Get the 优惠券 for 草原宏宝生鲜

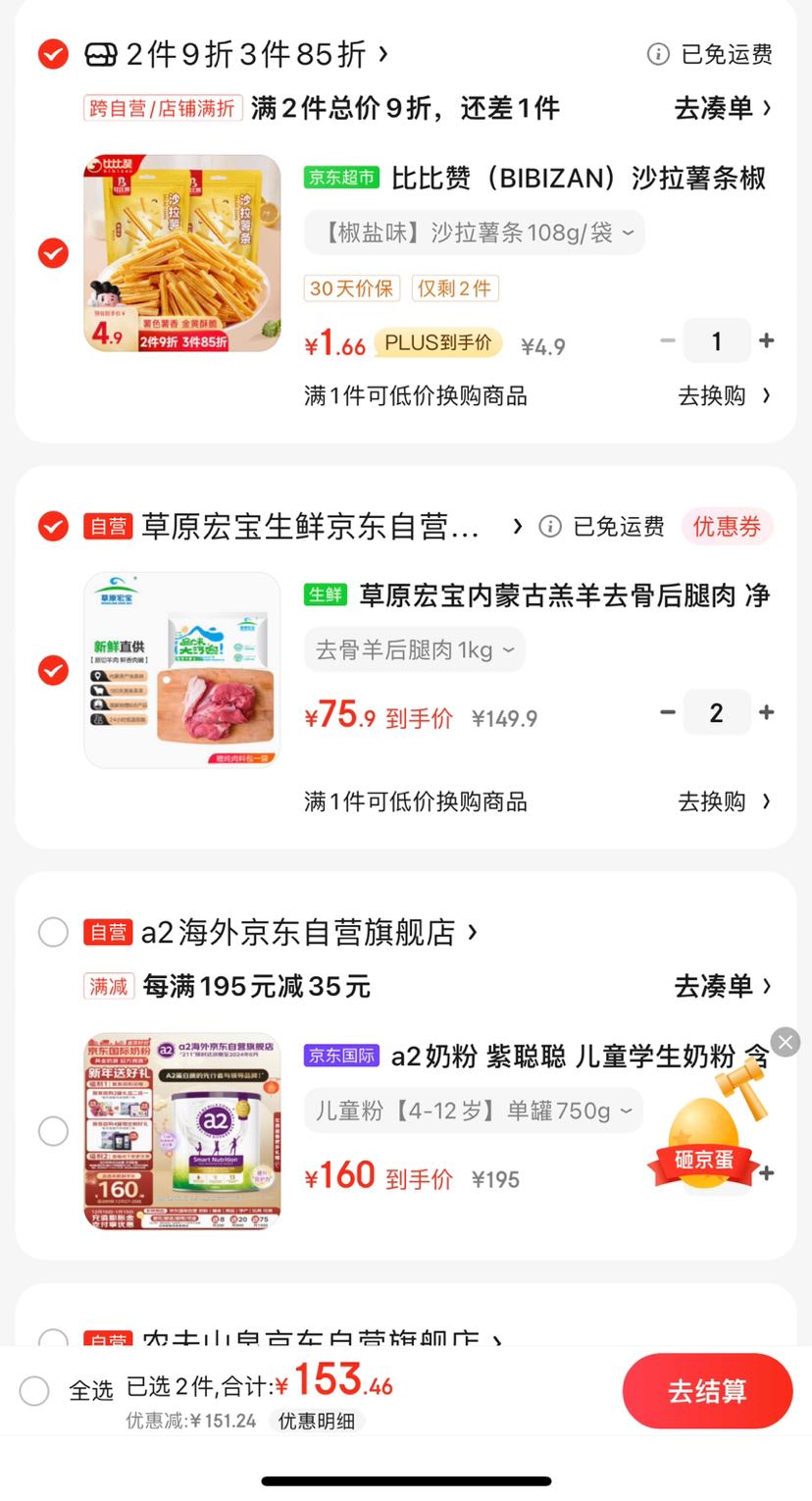tap(727, 527)
